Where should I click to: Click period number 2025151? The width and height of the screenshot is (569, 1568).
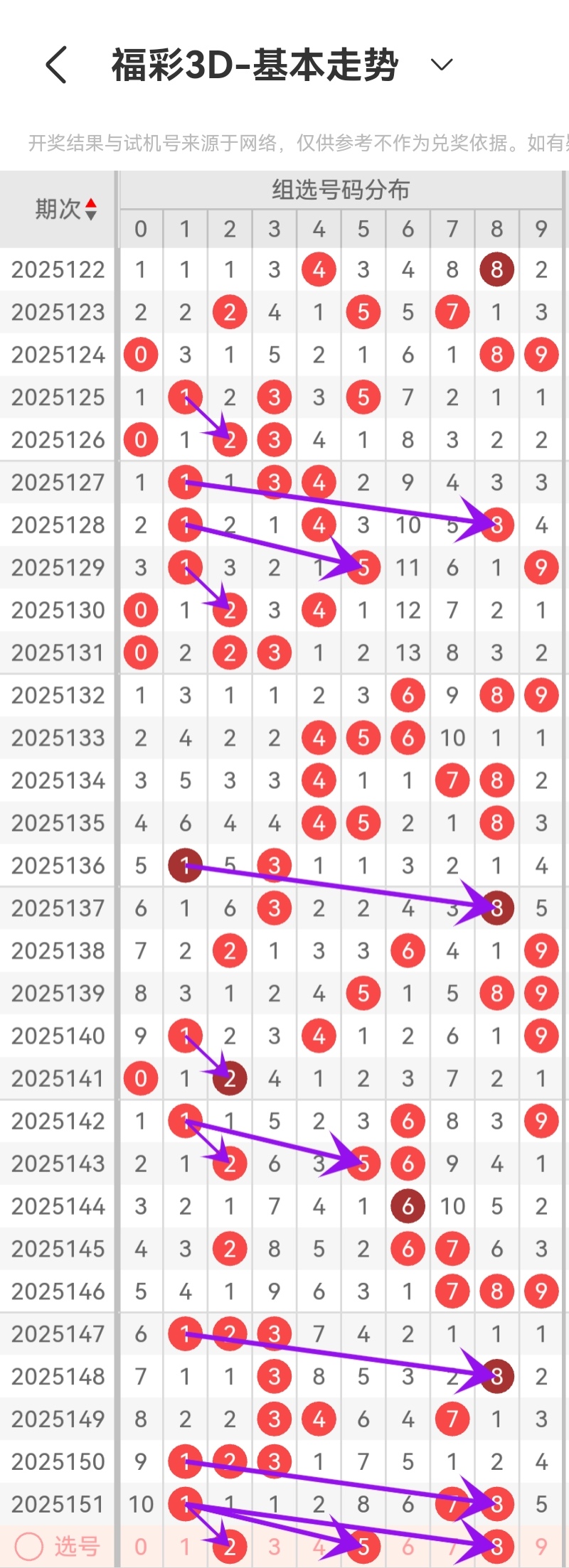click(57, 1503)
